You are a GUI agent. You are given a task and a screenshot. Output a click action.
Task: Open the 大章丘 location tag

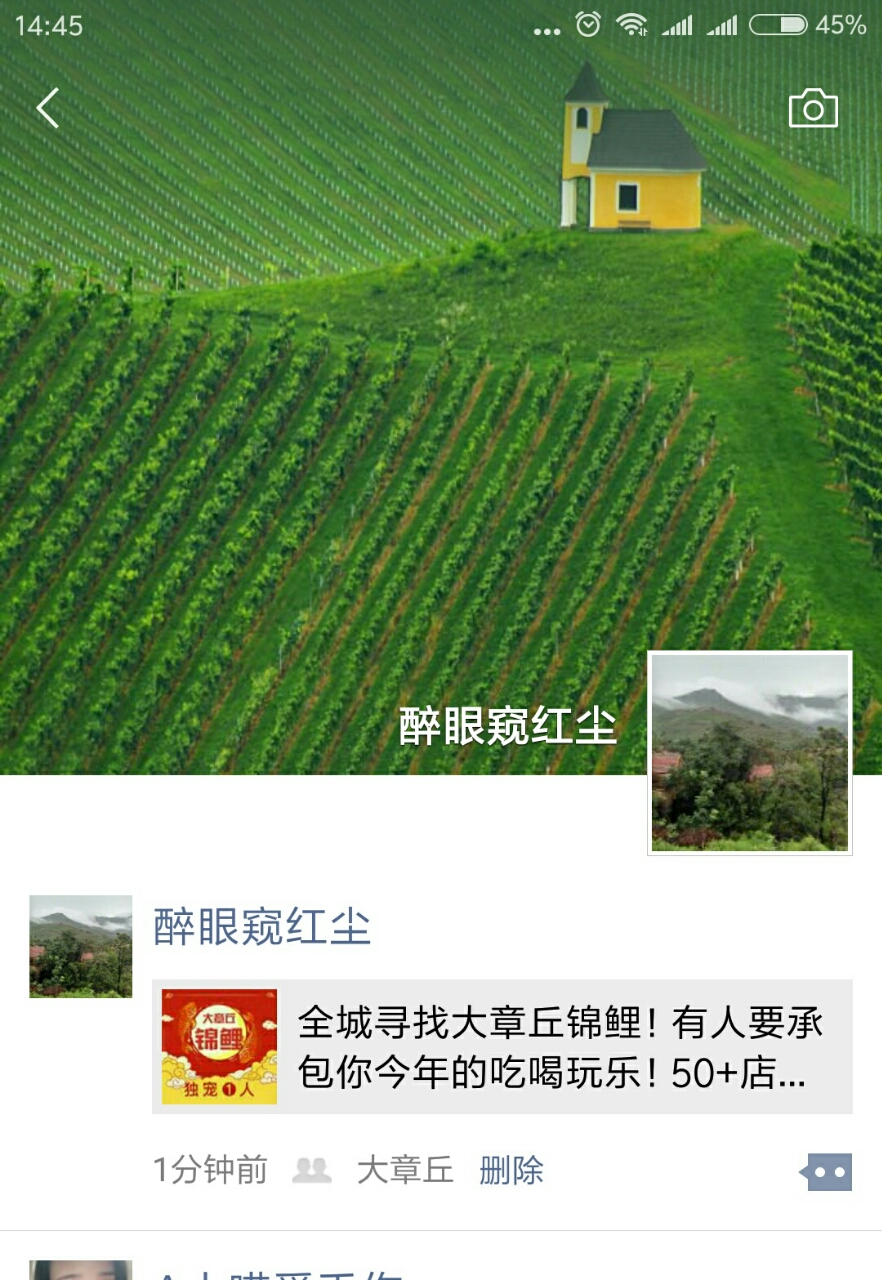click(405, 1170)
